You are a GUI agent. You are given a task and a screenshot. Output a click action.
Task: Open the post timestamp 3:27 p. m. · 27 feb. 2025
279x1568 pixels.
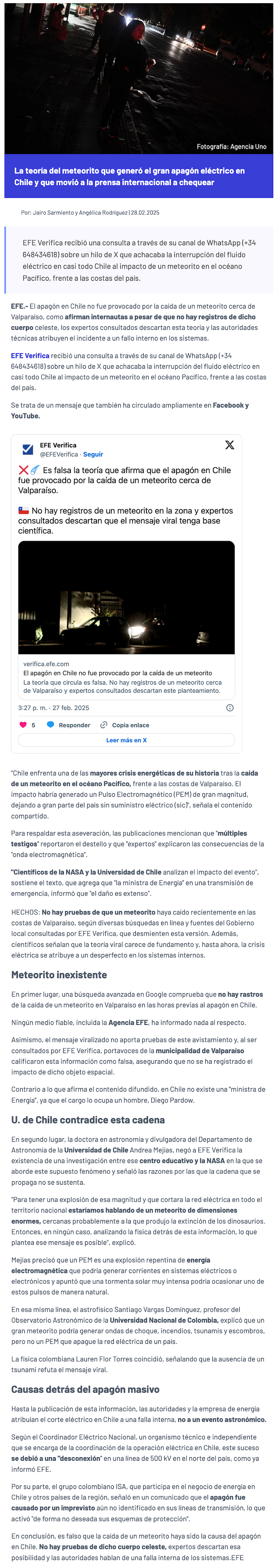coord(54,708)
